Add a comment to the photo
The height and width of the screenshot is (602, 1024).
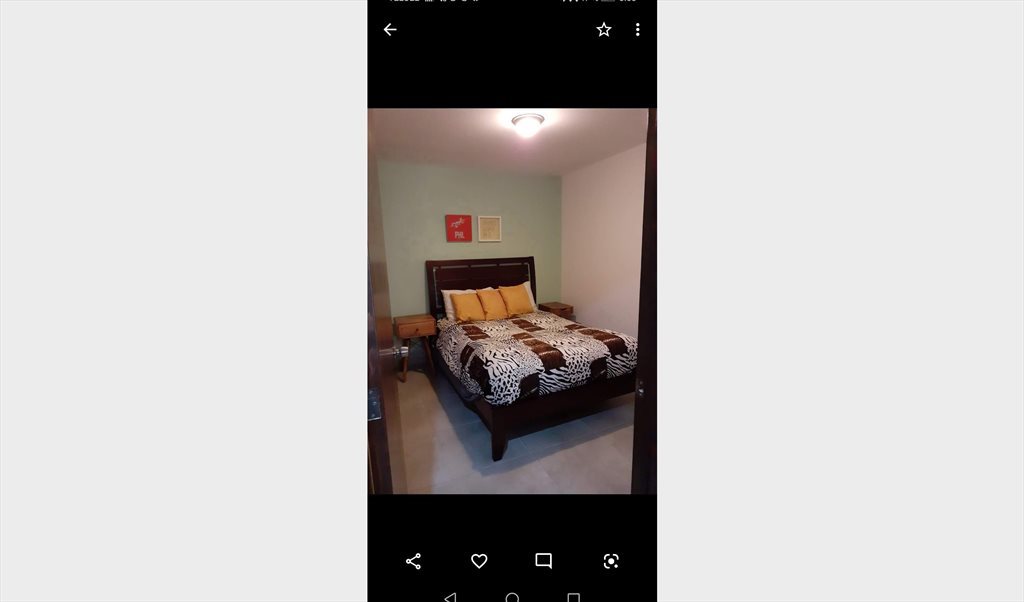tap(543, 561)
